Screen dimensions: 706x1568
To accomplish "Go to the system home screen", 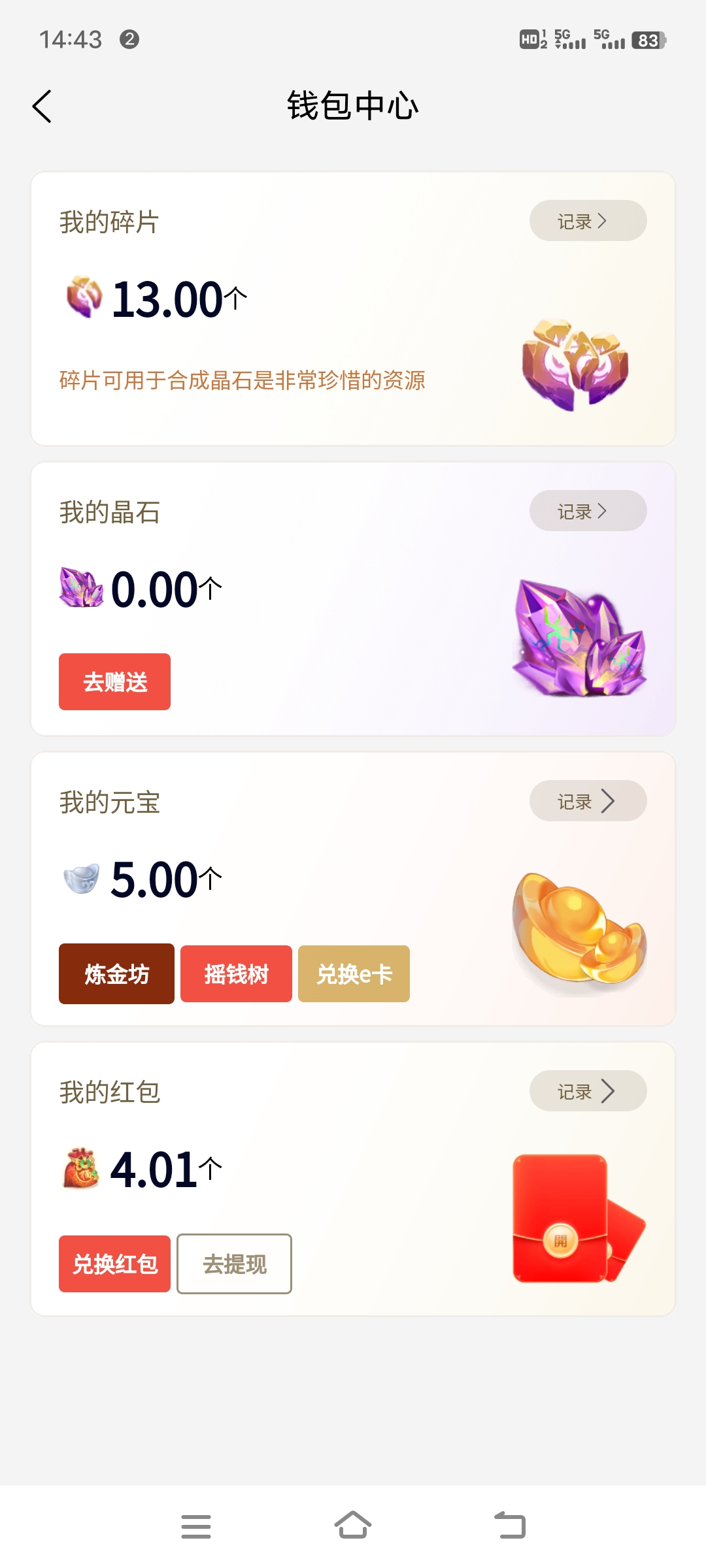I will pyautogui.click(x=353, y=1526).
